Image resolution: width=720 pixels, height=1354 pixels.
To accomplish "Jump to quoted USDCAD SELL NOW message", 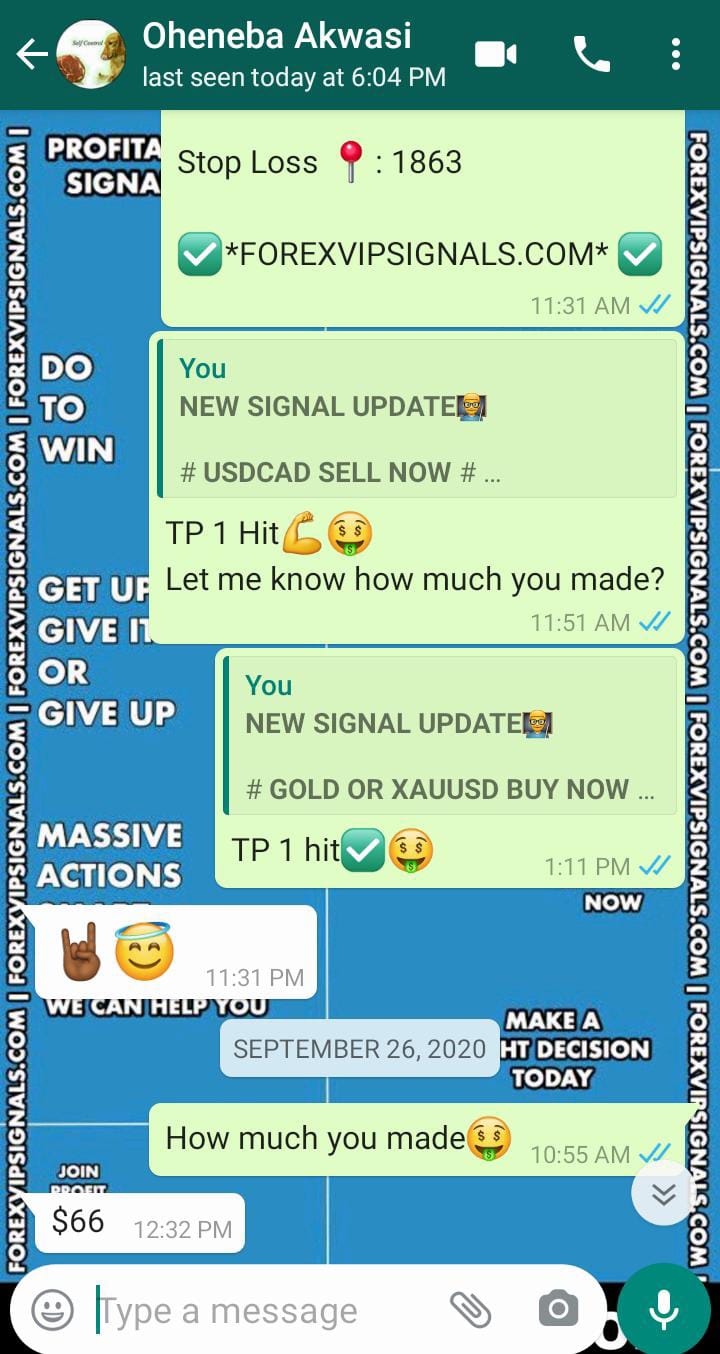I will [x=418, y=420].
